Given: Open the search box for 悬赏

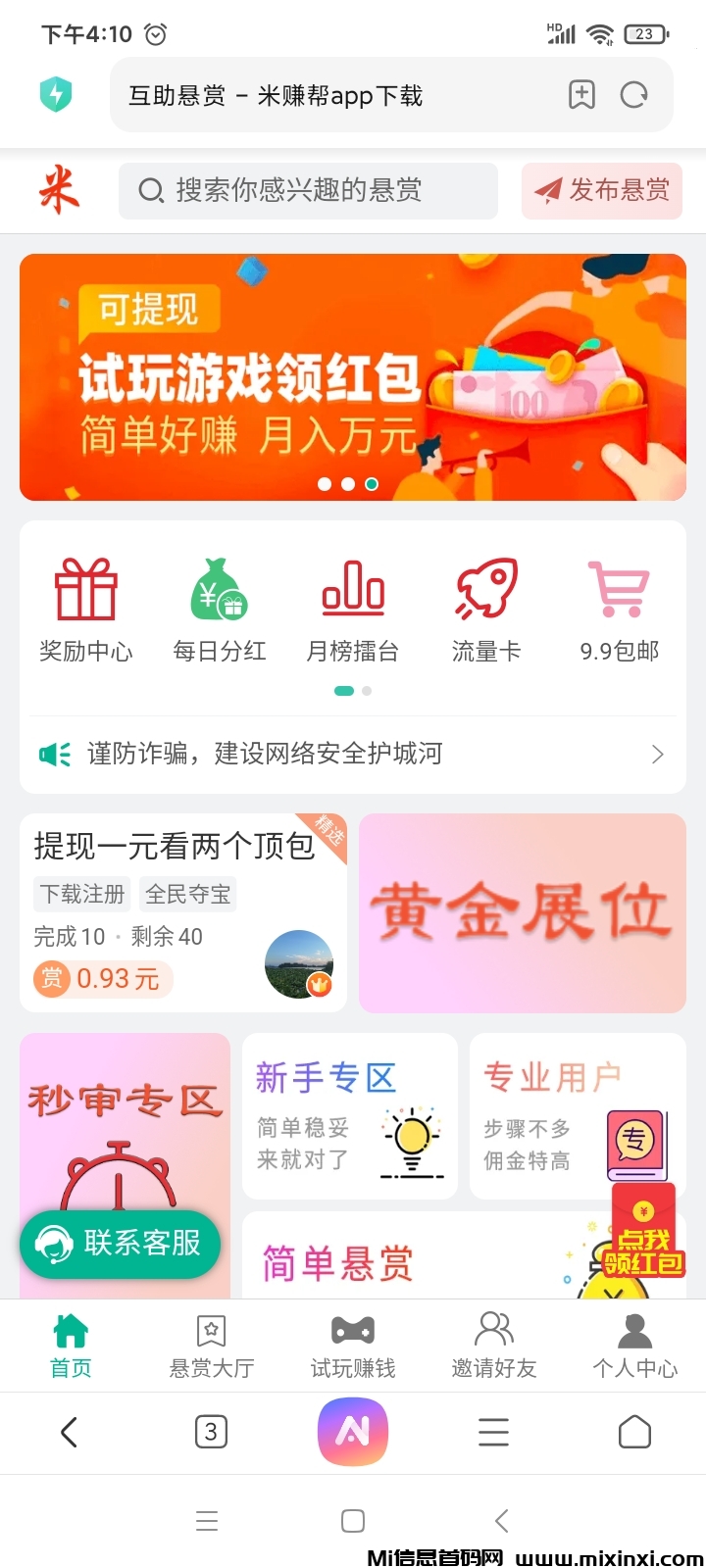Looking at the screenshot, I should click(308, 190).
